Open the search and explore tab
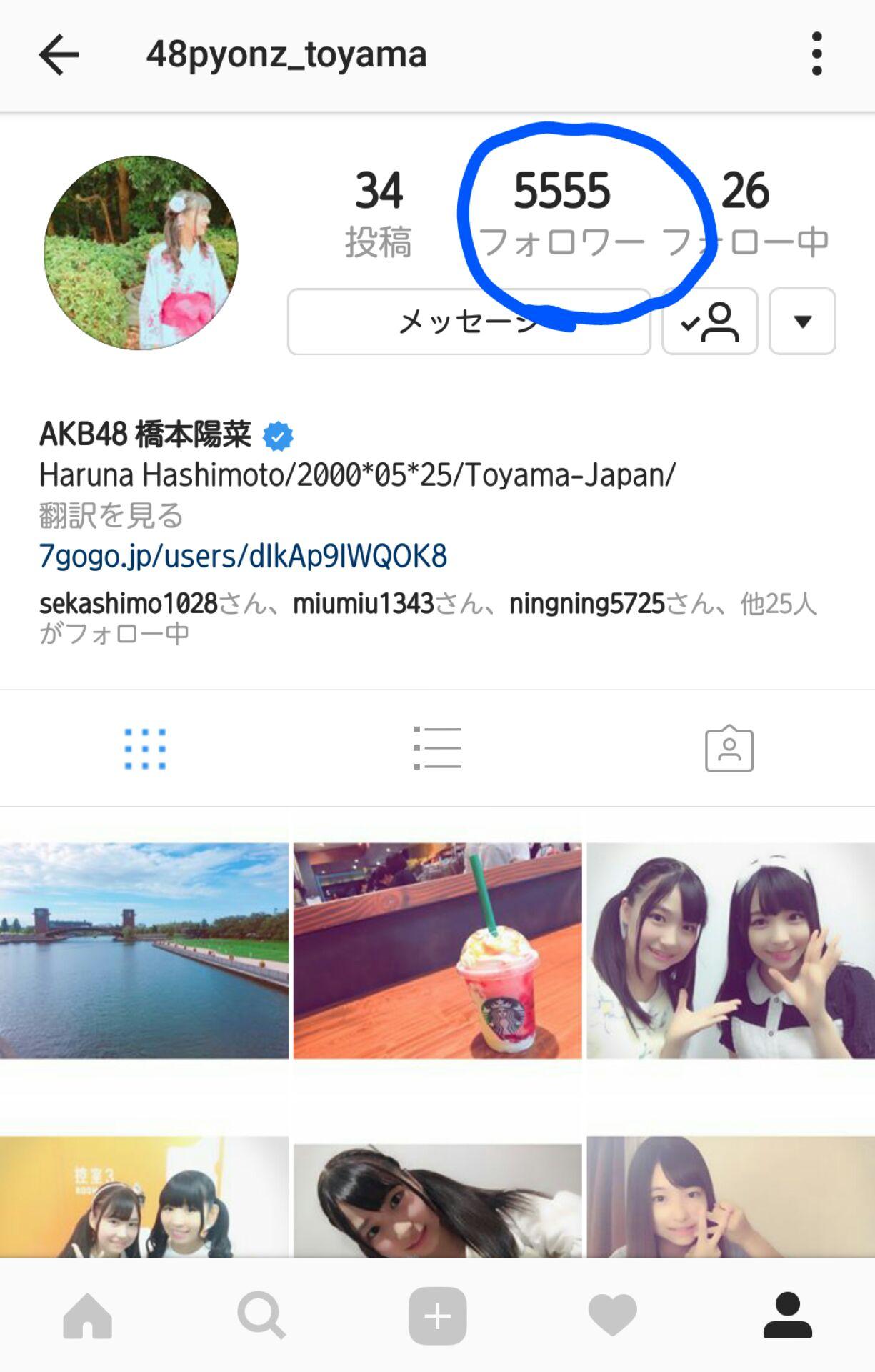 click(262, 1316)
